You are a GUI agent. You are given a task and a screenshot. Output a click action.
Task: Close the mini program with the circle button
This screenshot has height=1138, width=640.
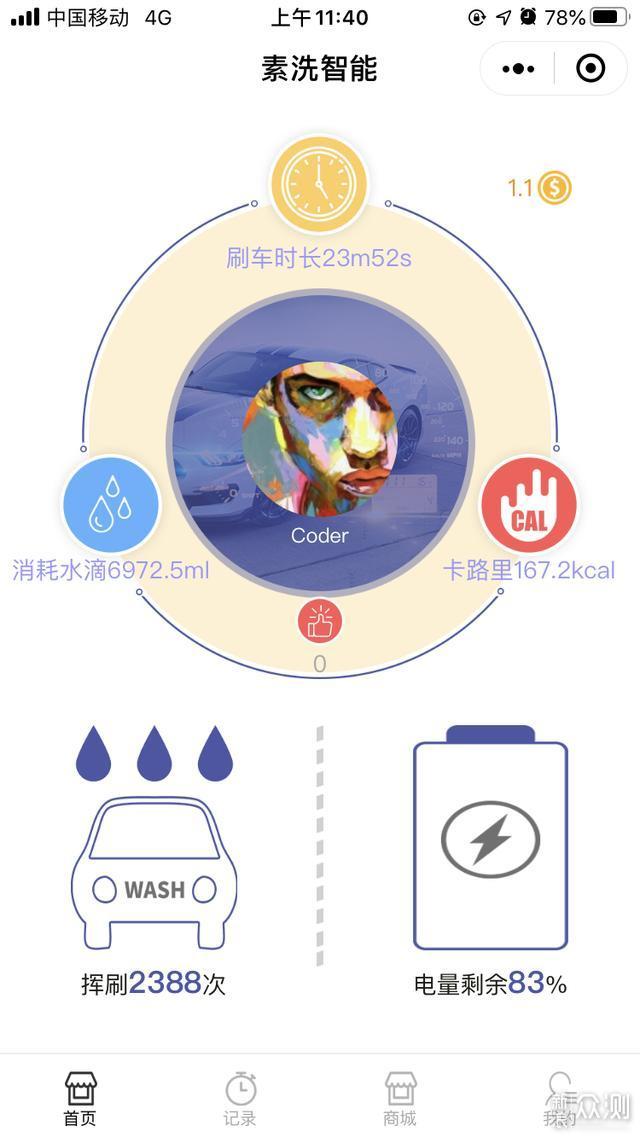[x=591, y=69]
